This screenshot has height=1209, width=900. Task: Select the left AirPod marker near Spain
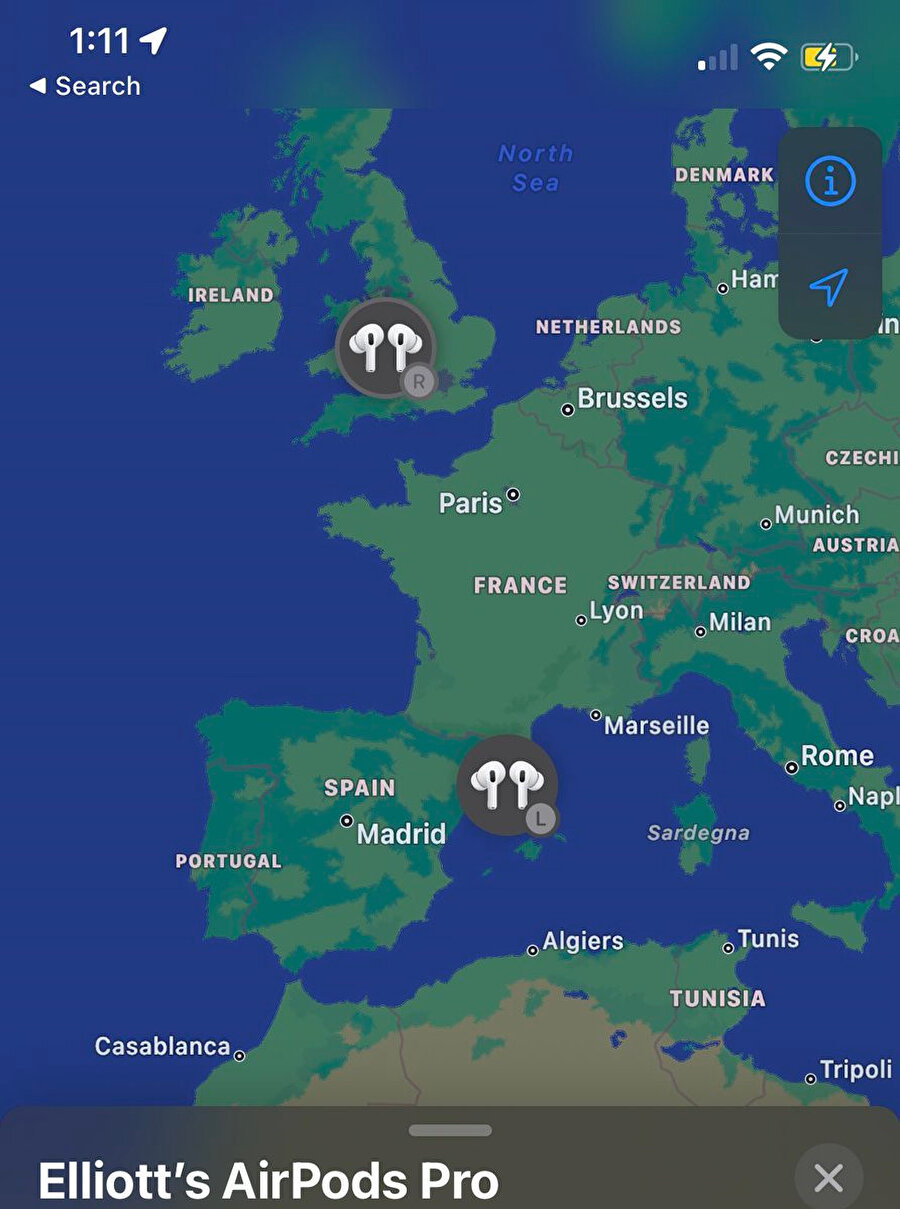506,785
